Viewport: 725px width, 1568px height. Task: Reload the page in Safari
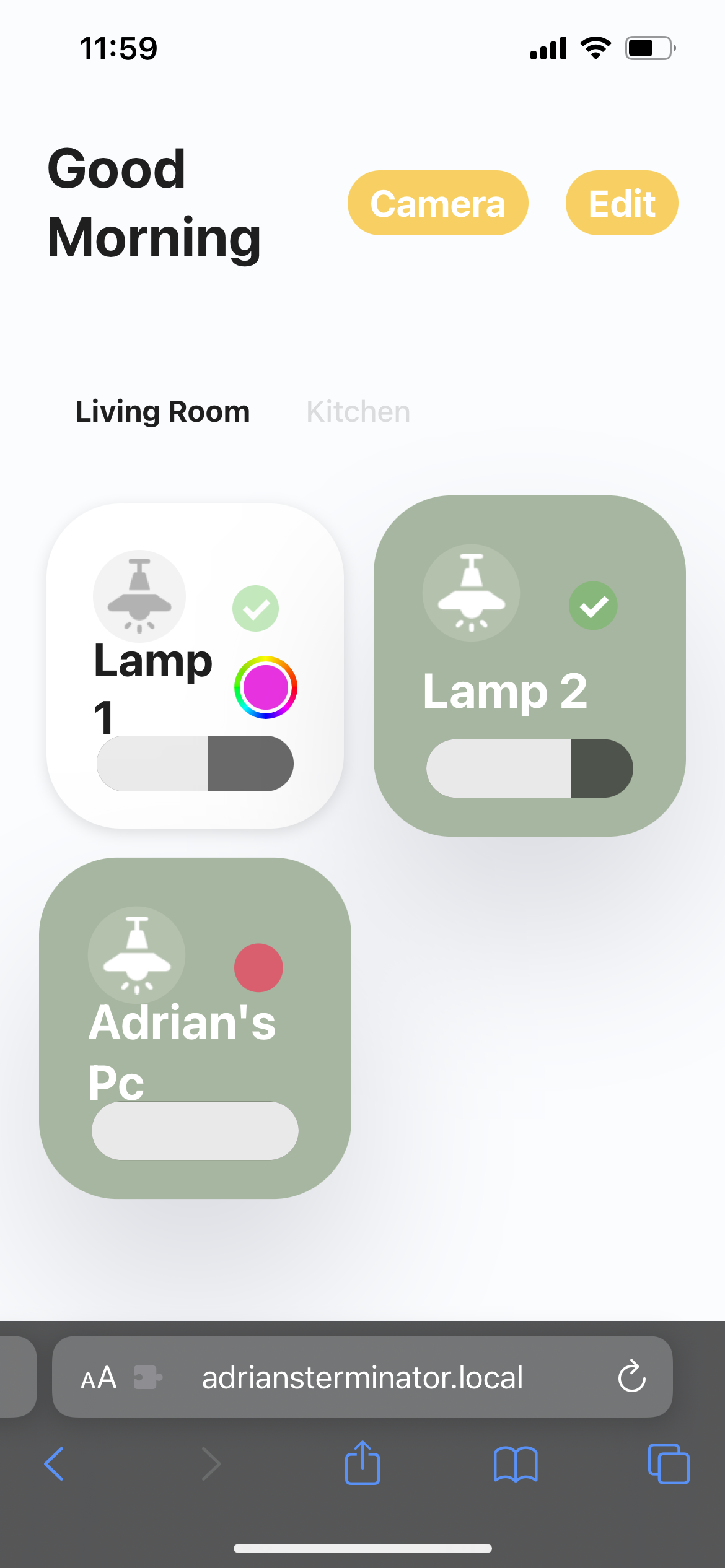point(632,1377)
